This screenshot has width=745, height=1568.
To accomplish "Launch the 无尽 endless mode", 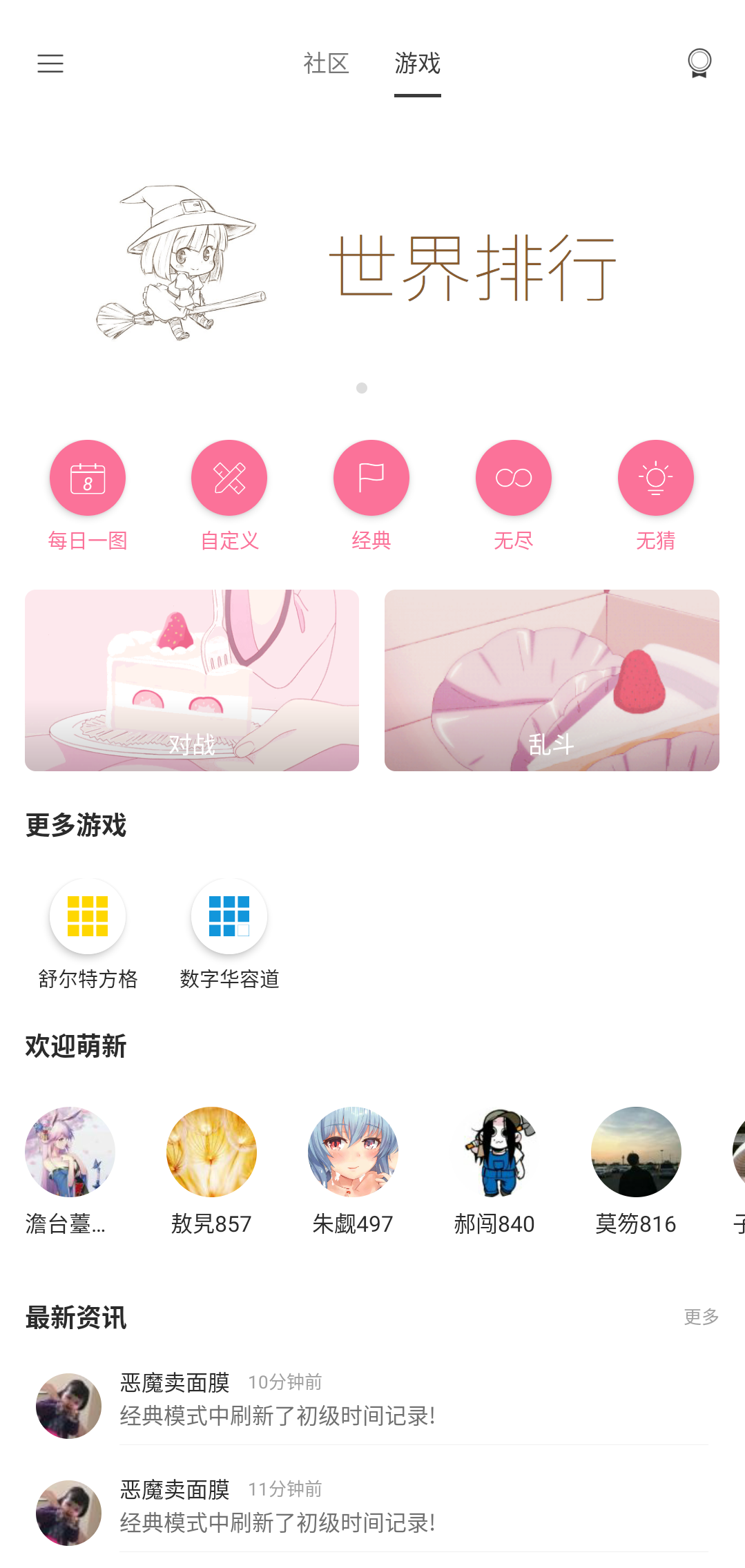I will (513, 478).
